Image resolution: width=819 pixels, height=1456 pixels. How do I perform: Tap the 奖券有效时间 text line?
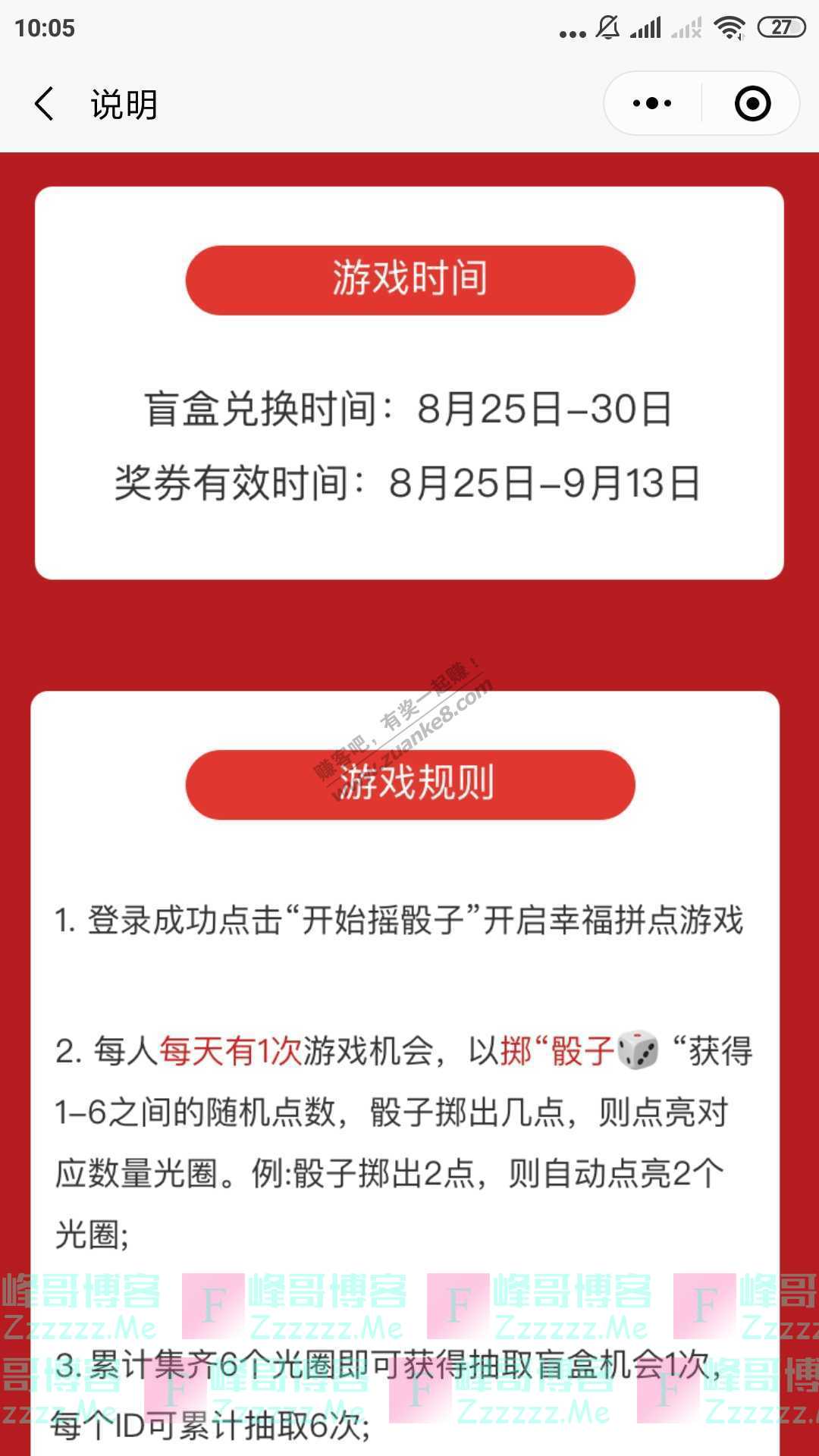pyautogui.click(x=409, y=482)
